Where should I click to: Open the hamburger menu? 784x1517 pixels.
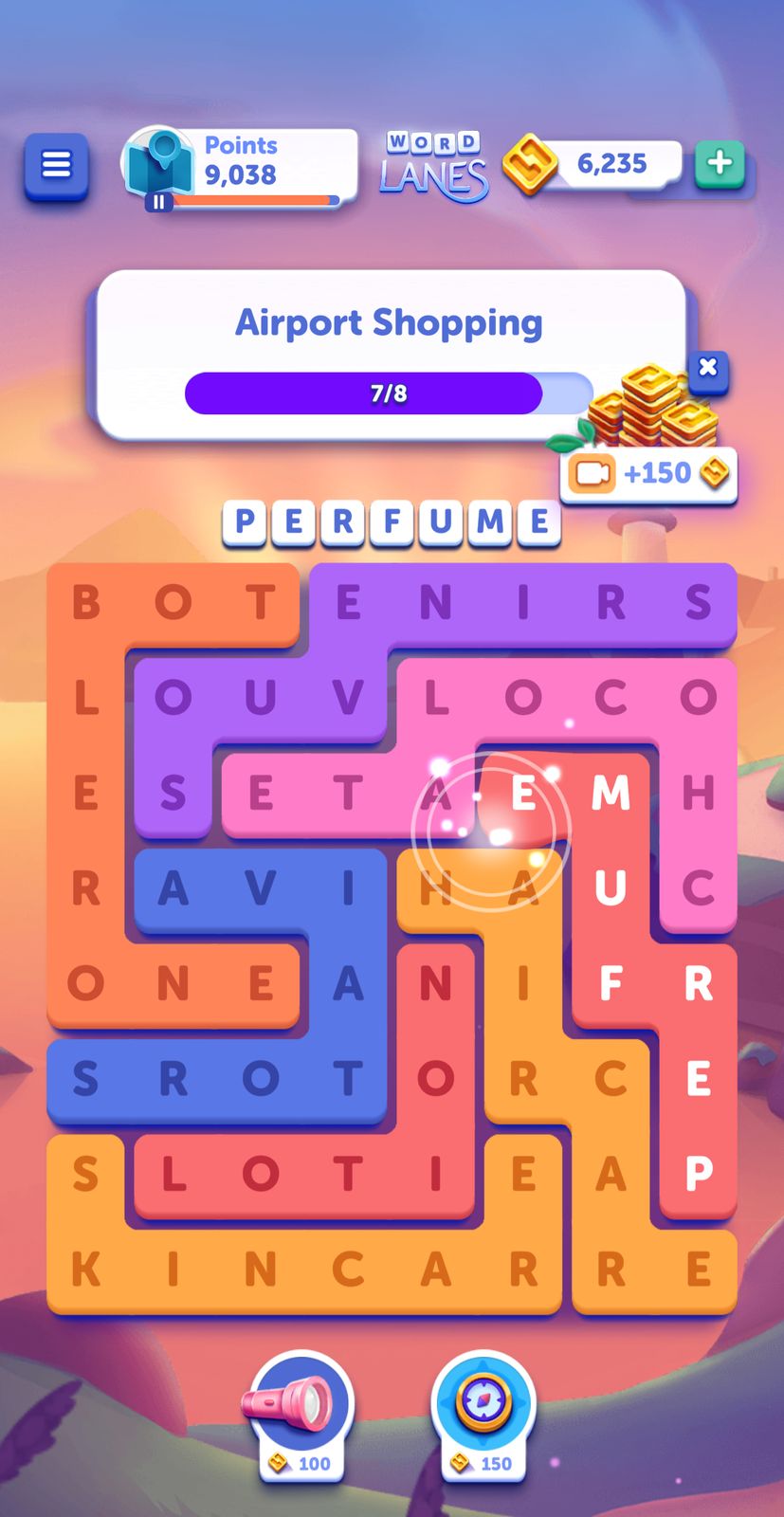pos(56,165)
